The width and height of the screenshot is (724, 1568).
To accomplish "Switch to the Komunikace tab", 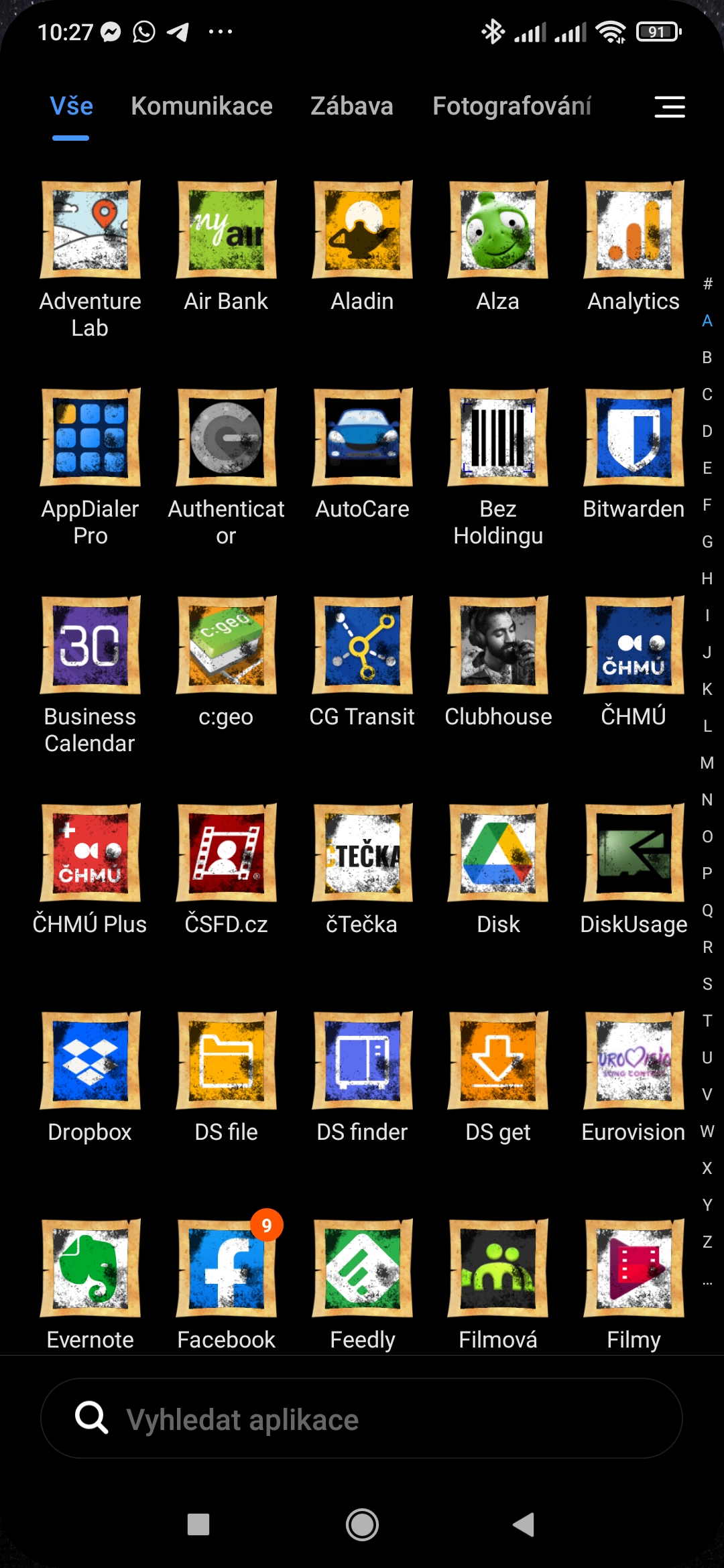I will coord(202,106).
